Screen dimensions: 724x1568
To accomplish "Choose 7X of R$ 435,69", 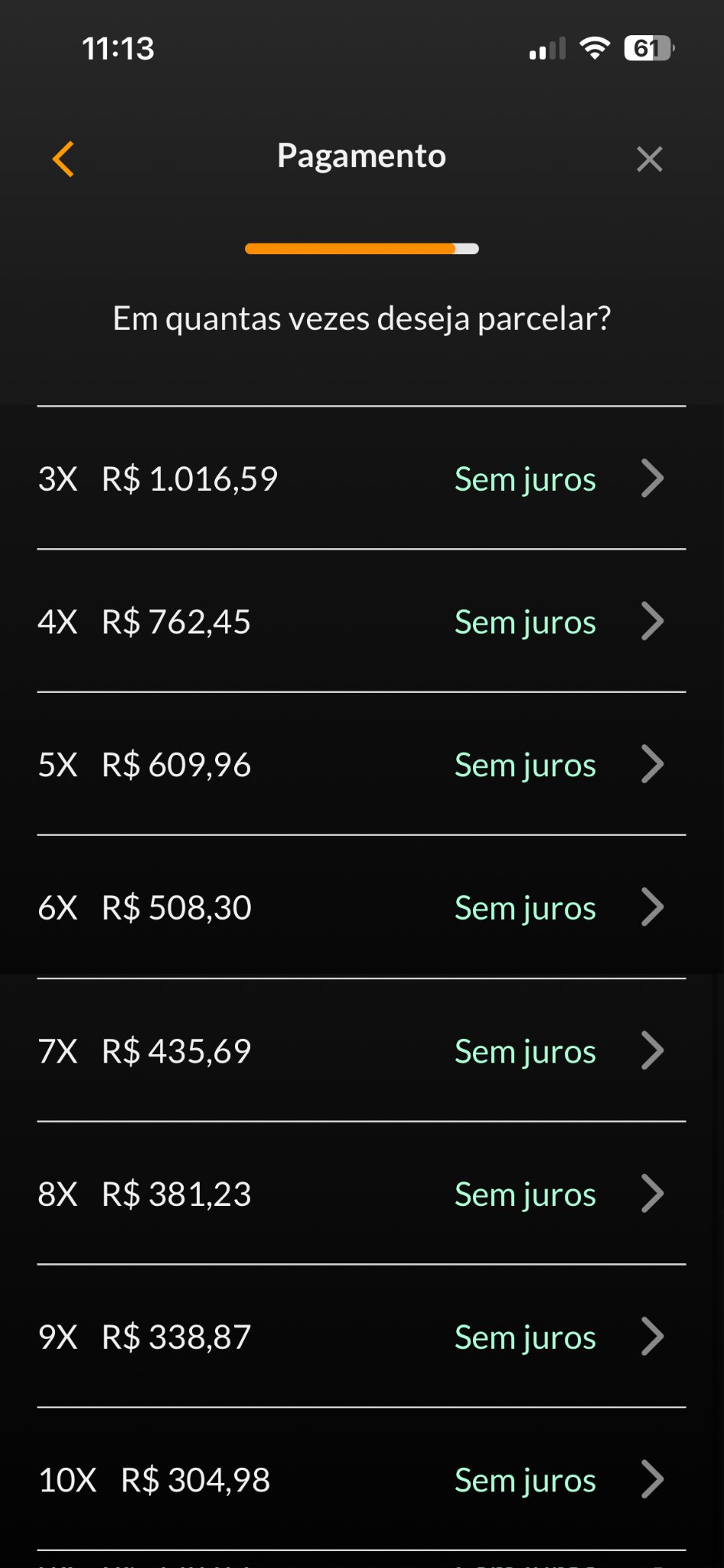I will [361, 1050].
